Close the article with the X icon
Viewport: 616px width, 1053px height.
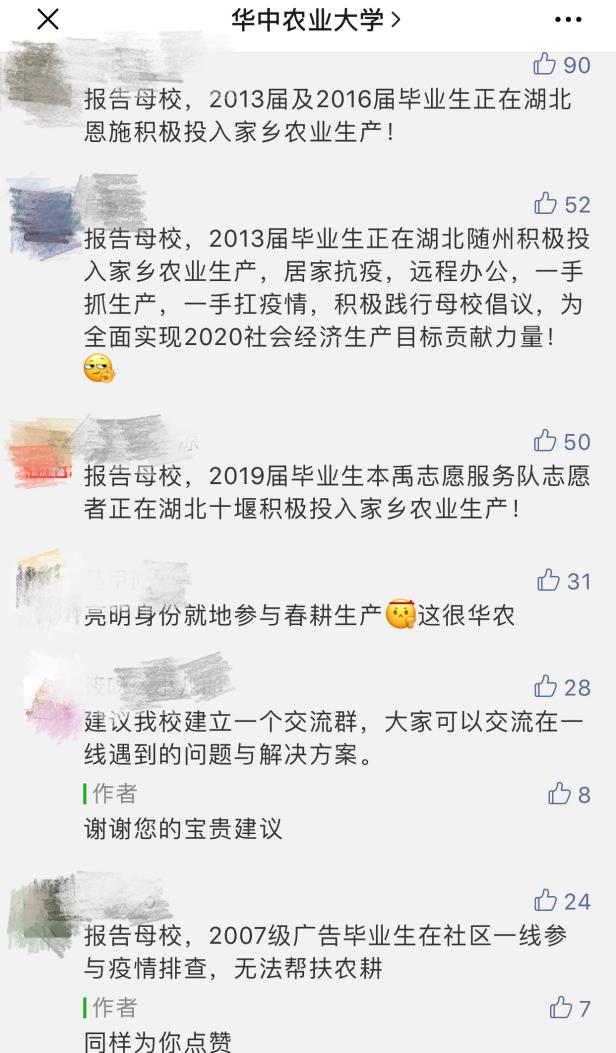coord(47,19)
